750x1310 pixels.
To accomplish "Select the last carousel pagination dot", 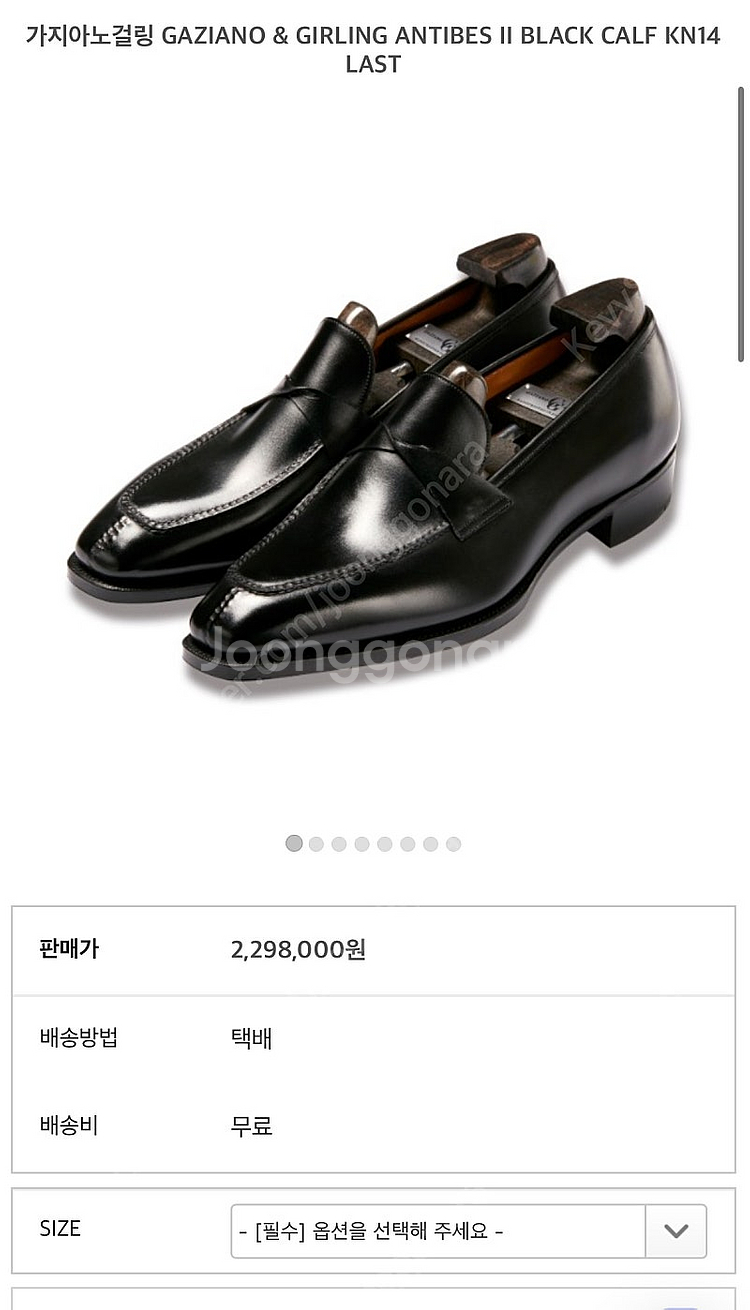I will click(x=454, y=844).
